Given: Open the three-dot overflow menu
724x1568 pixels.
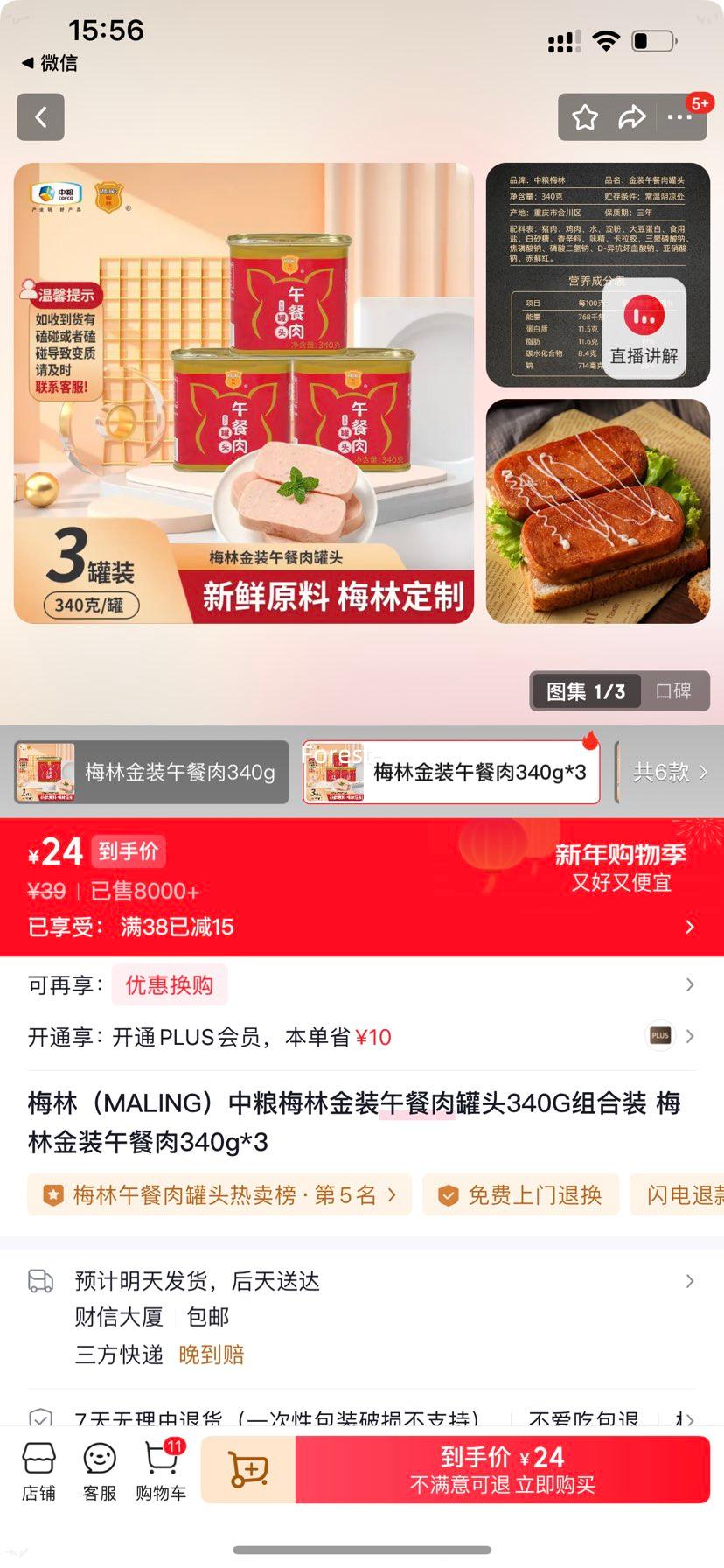Looking at the screenshot, I should 679,117.
